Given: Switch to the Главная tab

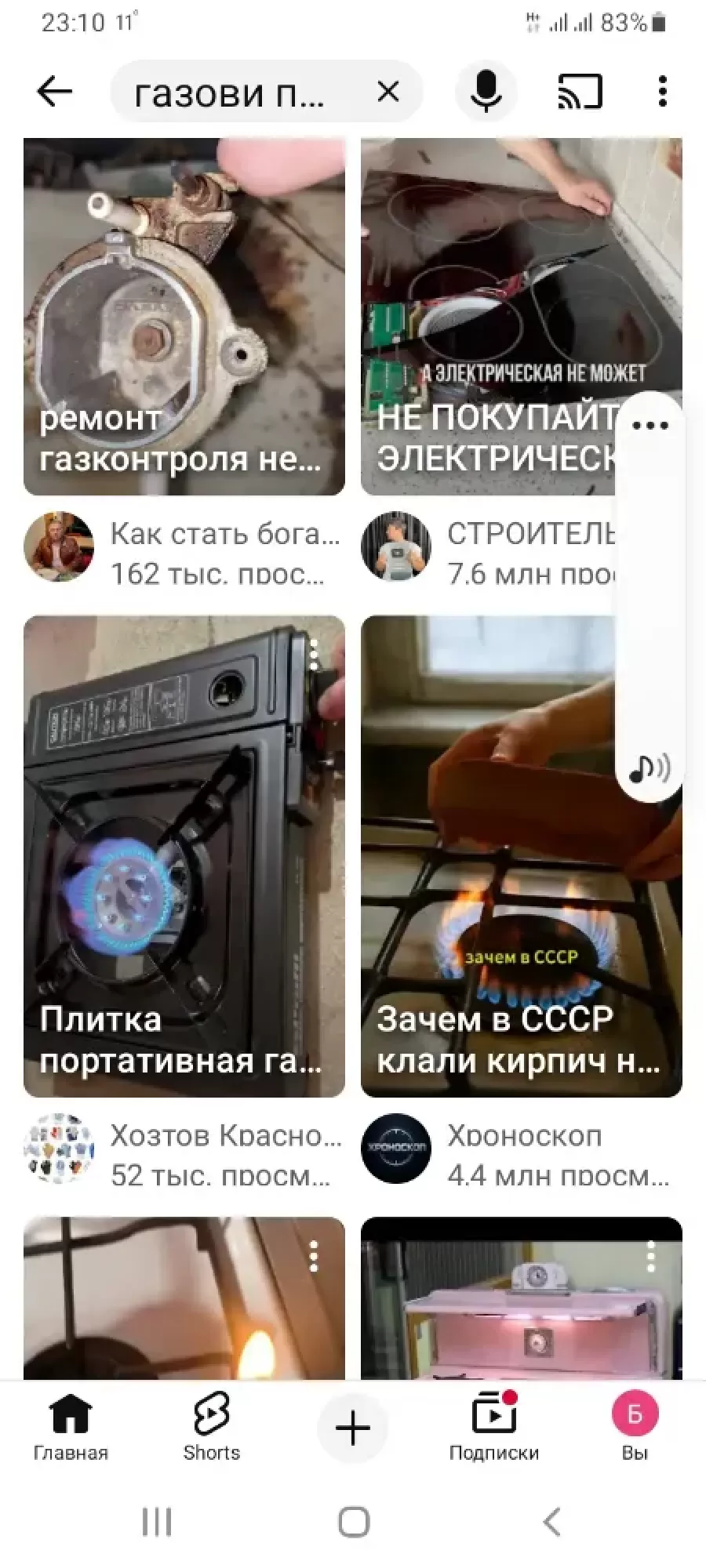Looking at the screenshot, I should point(71,1427).
